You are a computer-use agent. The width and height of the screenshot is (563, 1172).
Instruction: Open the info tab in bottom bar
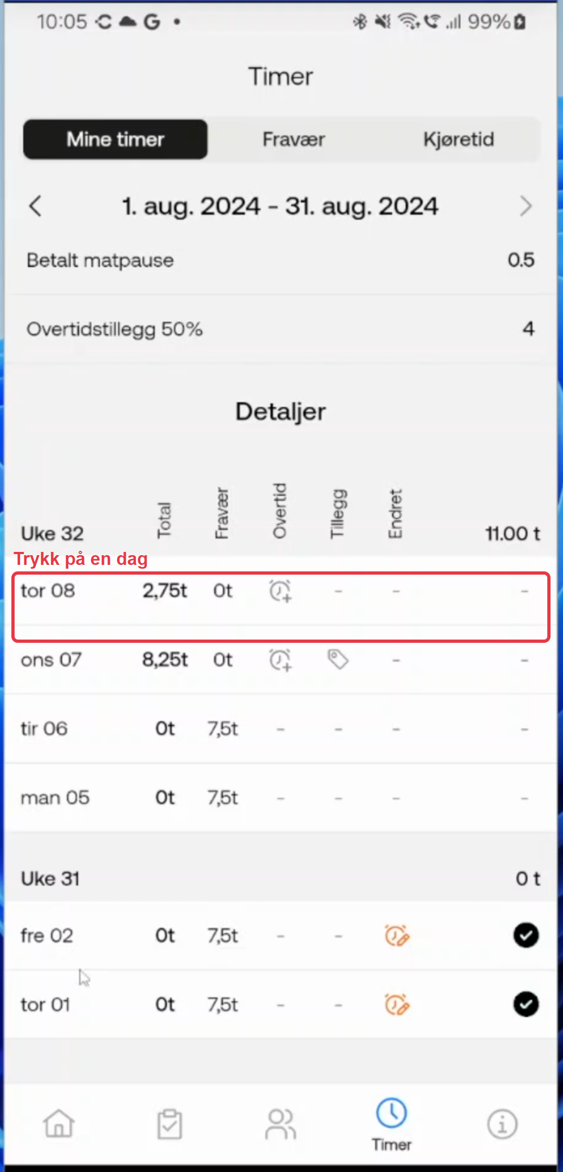click(x=502, y=1123)
